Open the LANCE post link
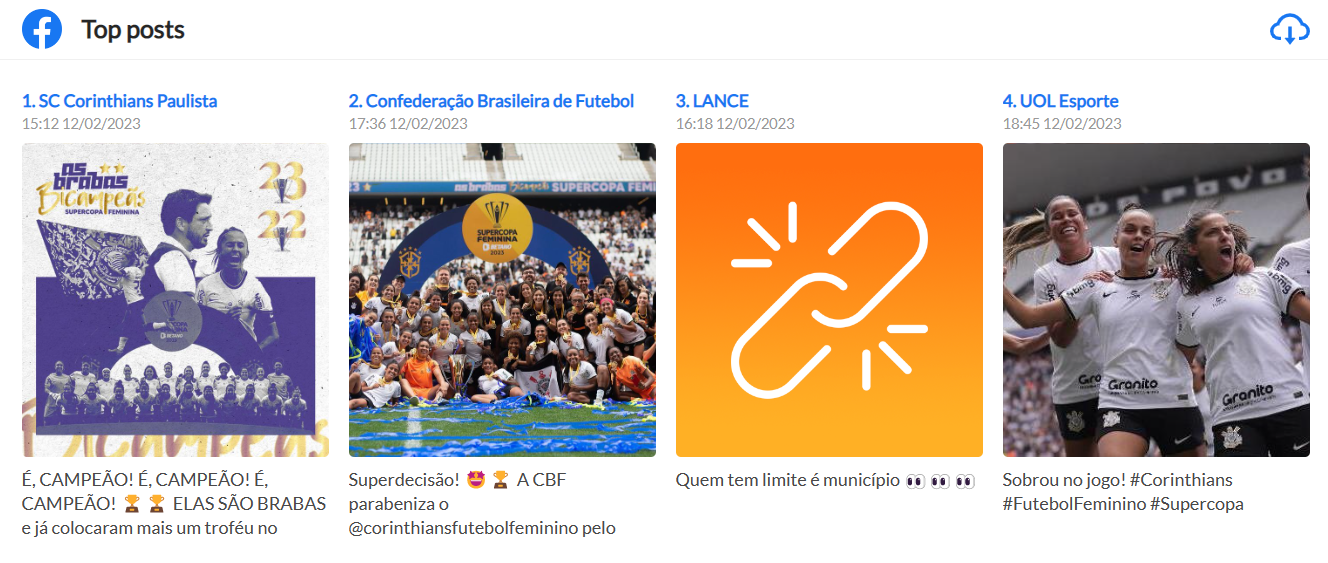 tap(712, 101)
